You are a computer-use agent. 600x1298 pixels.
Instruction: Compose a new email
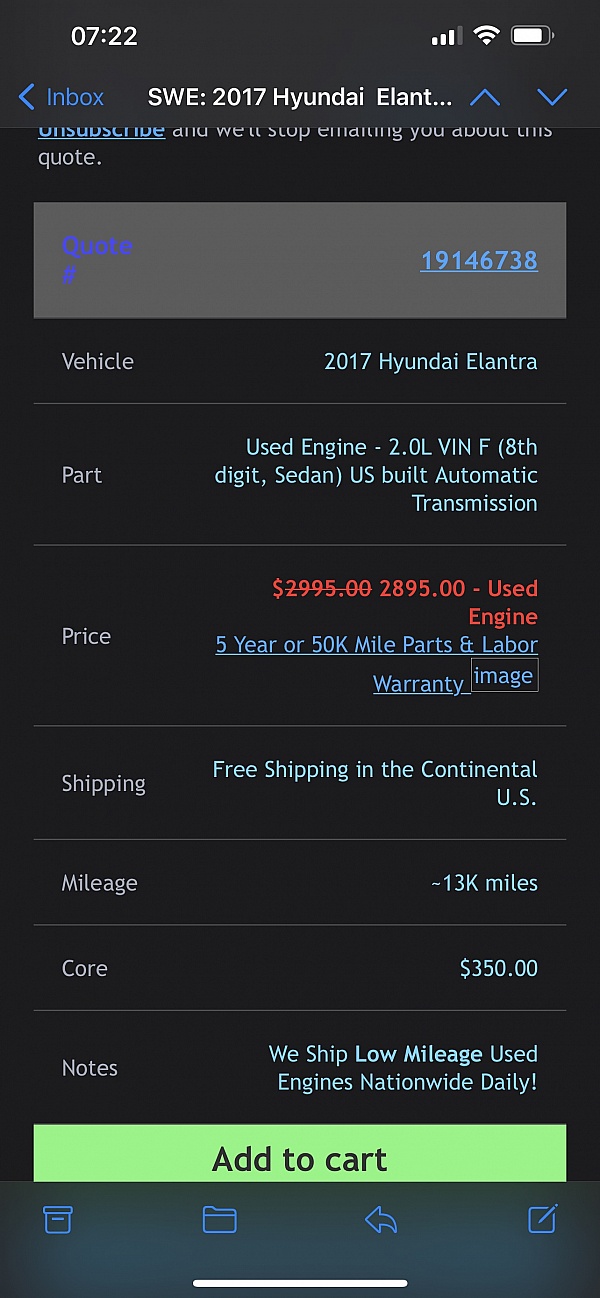tap(542, 1219)
